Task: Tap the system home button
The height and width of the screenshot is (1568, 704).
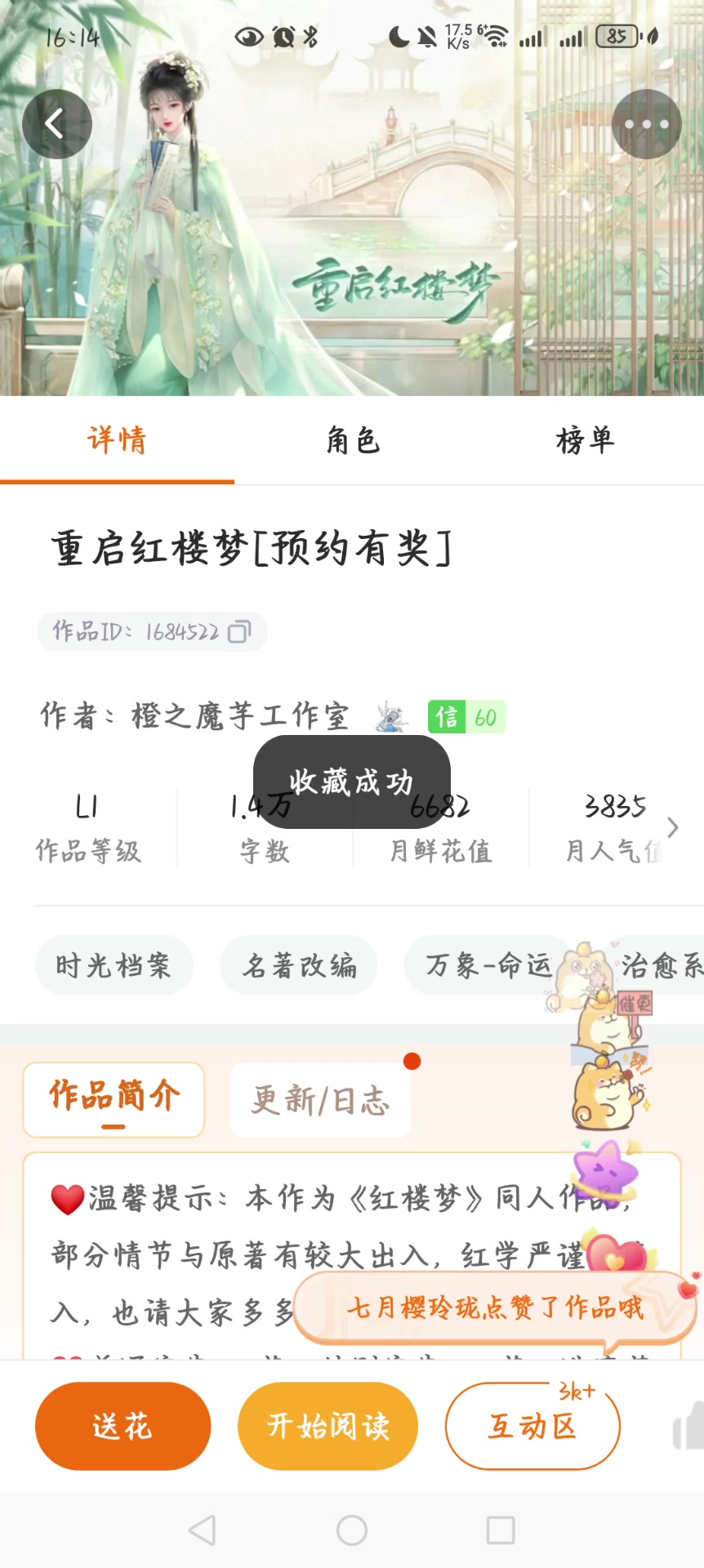Action: tap(352, 1530)
